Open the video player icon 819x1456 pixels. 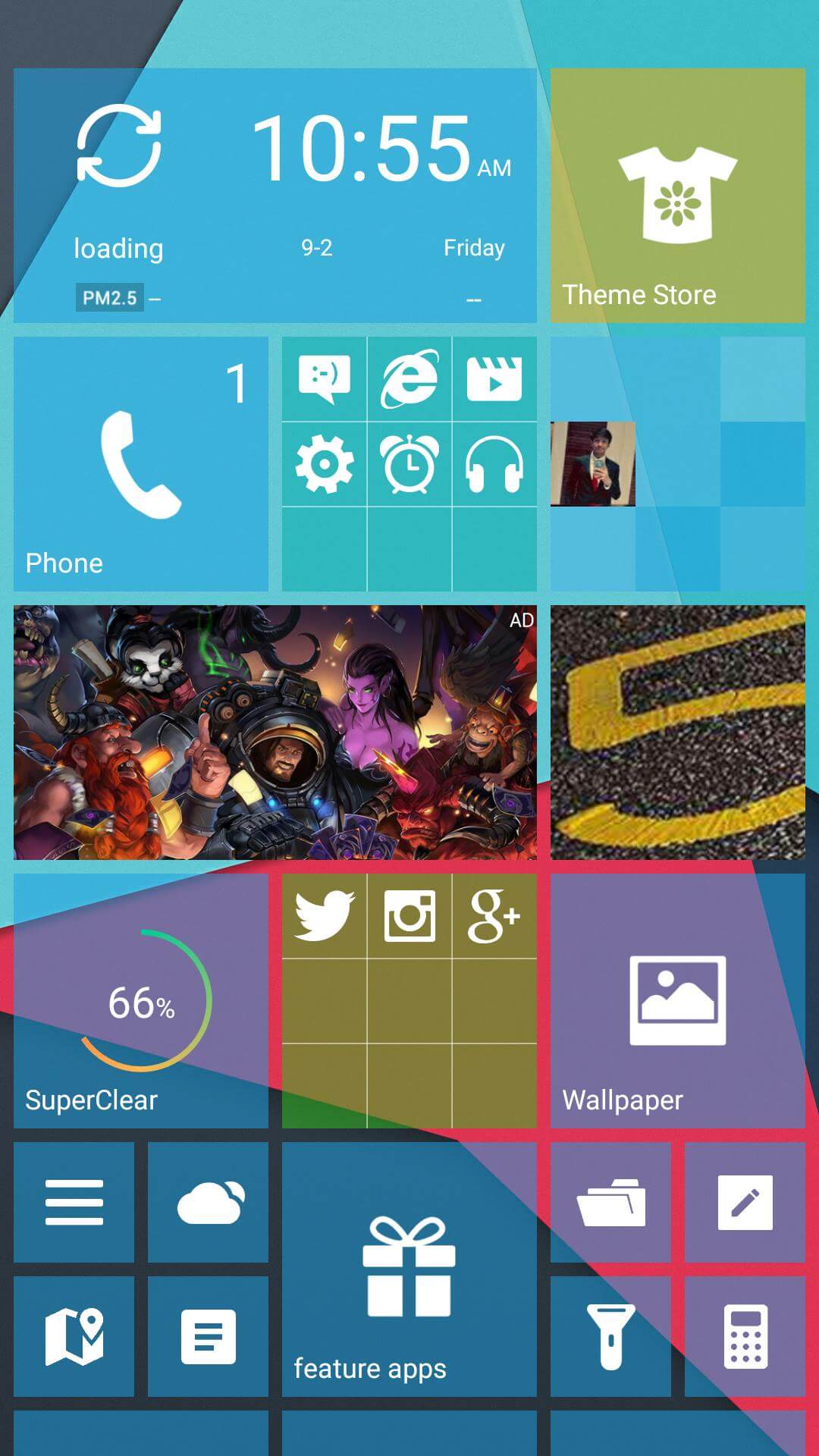pyautogui.click(x=494, y=378)
